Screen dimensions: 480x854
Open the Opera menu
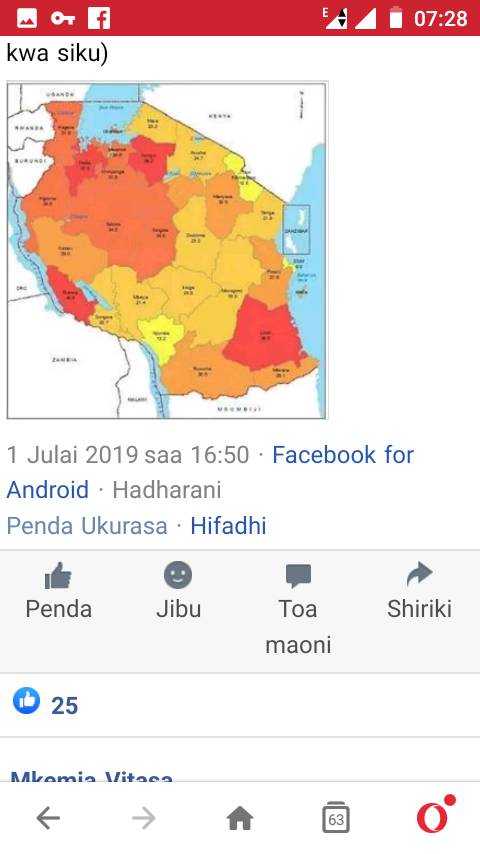(x=435, y=815)
